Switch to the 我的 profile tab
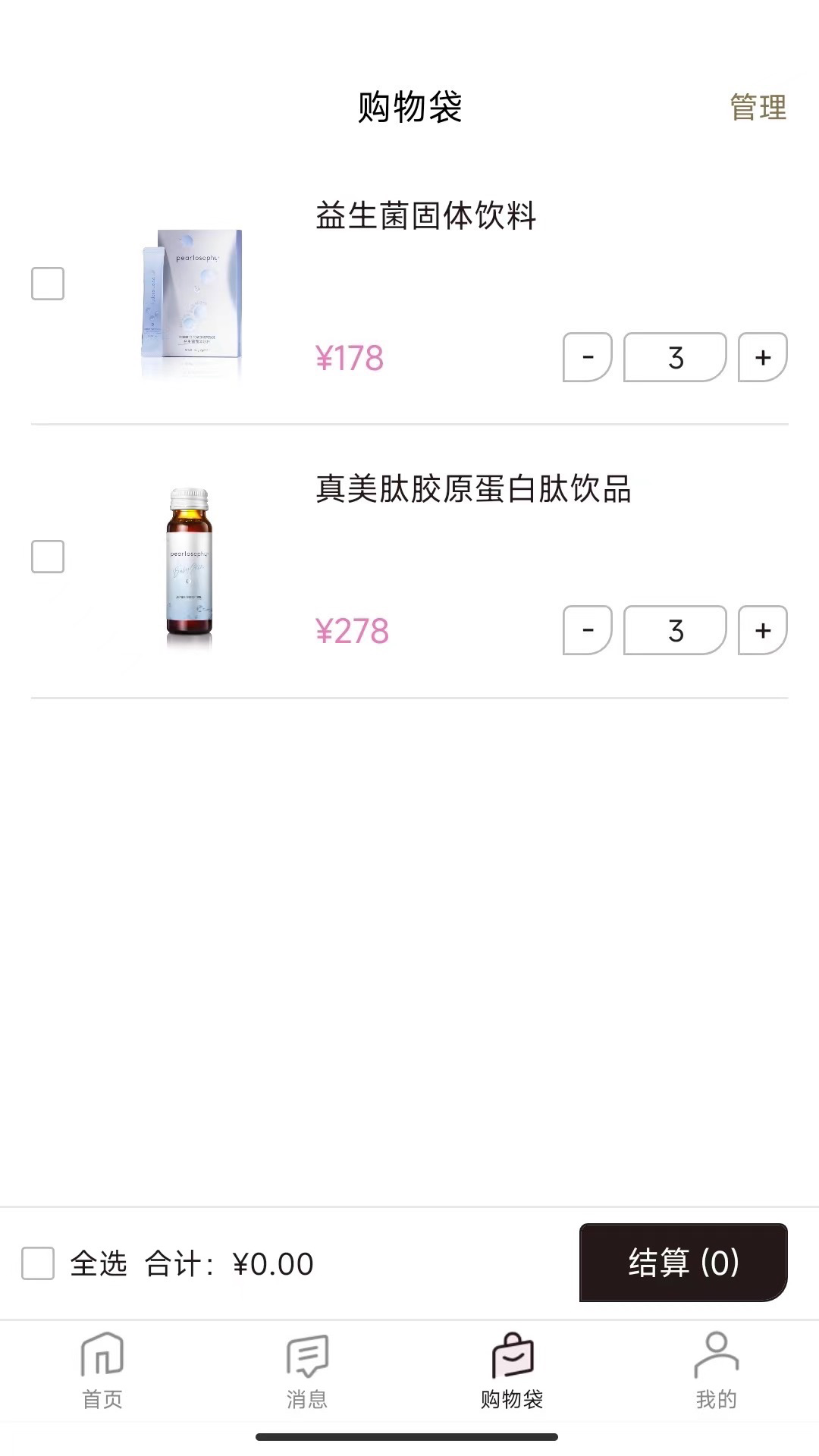 [716, 1371]
